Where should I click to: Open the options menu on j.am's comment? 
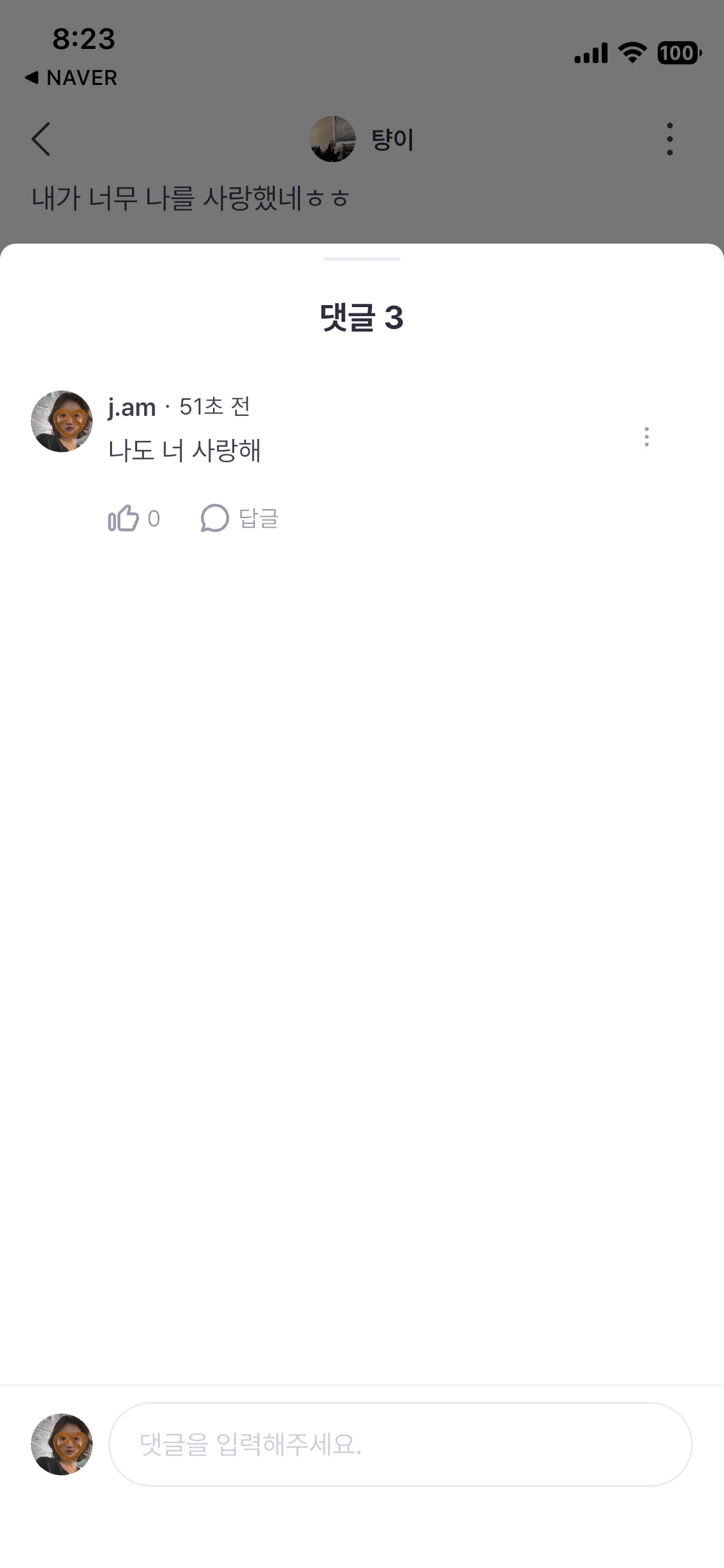click(646, 436)
